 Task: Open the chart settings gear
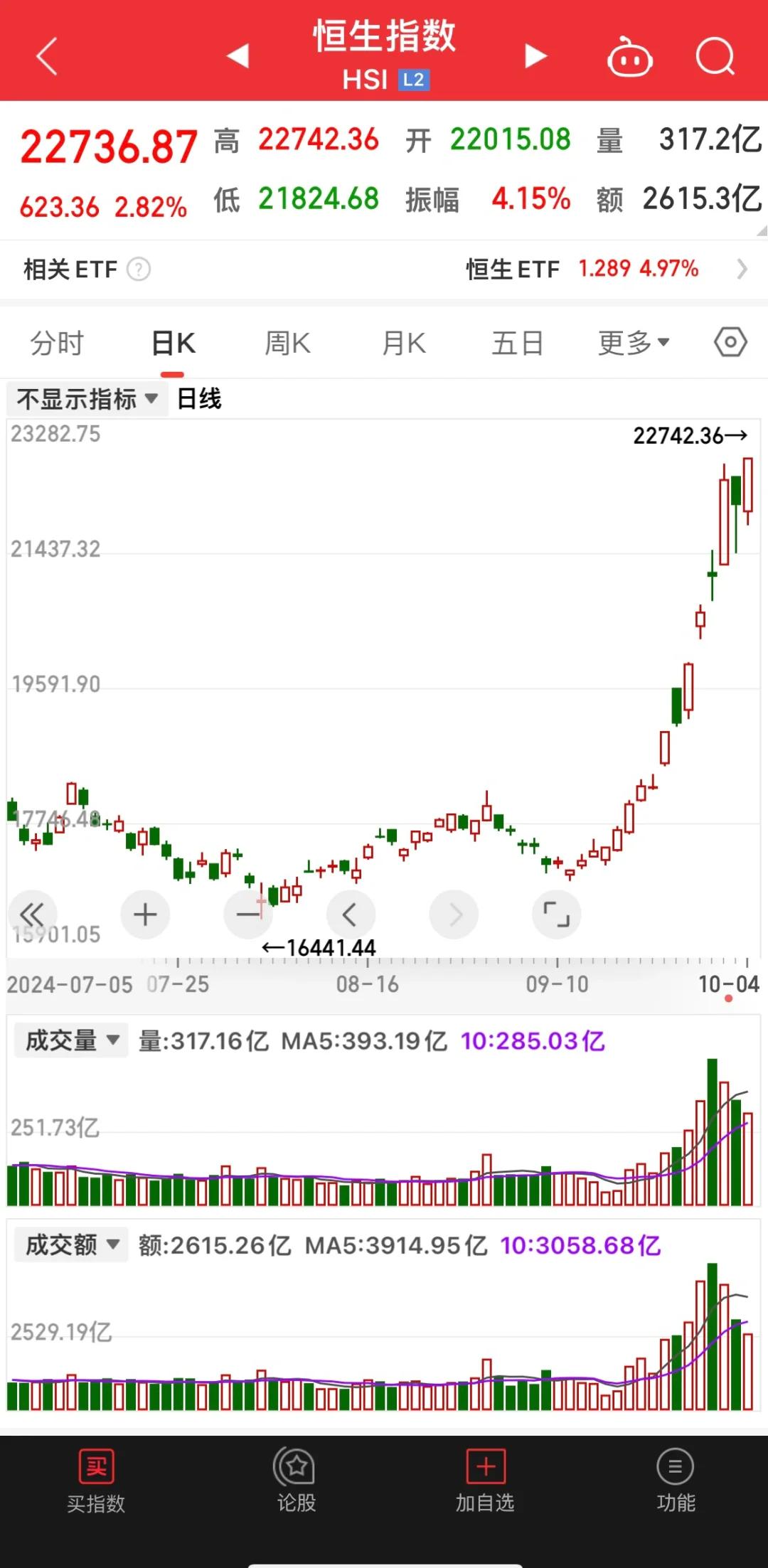(x=730, y=342)
